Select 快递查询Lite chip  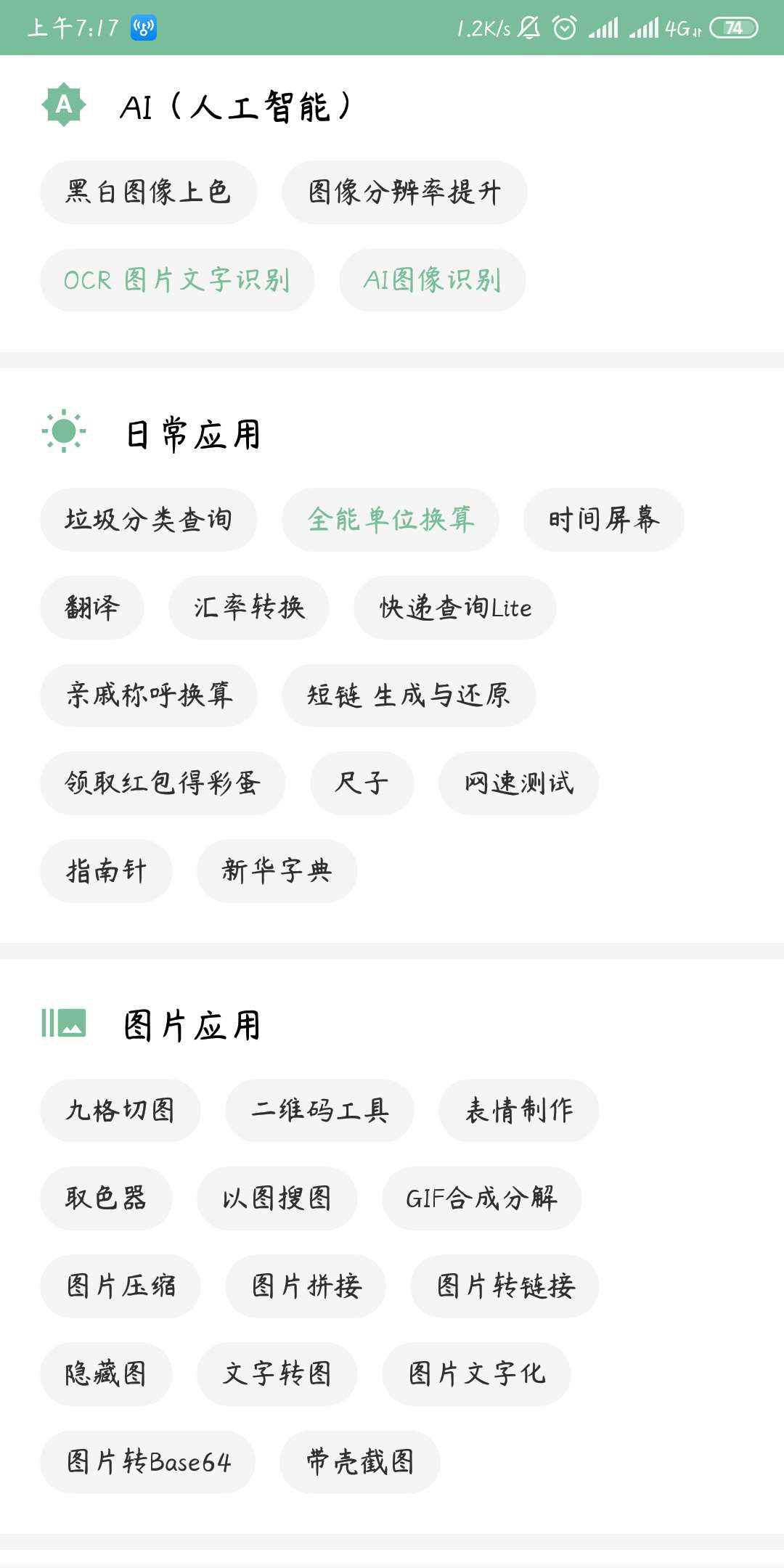point(455,608)
